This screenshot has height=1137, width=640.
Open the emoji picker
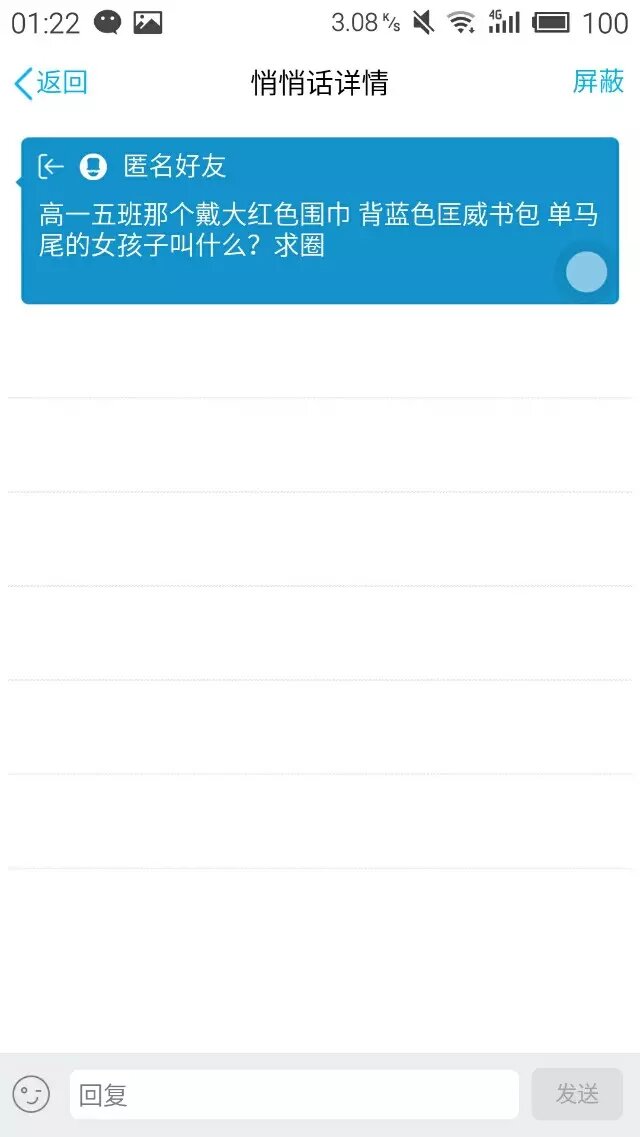coord(31,1094)
